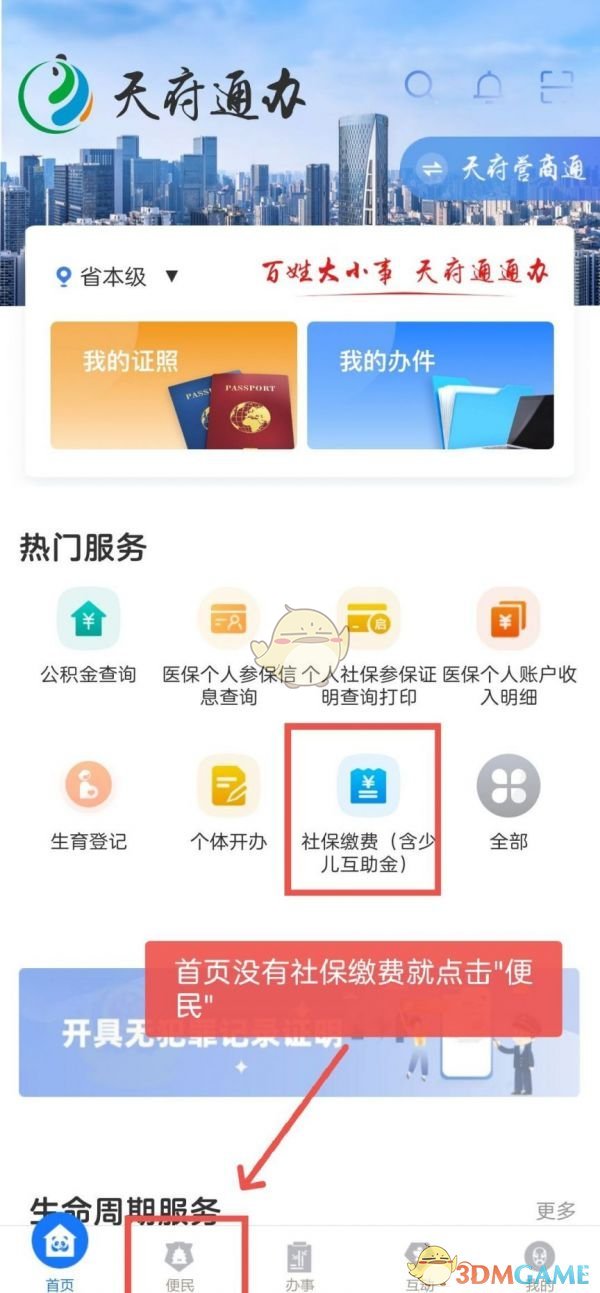The image size is (600, 1293).
Task: Open 我的证照 card
Action: [x=173, y=385]
